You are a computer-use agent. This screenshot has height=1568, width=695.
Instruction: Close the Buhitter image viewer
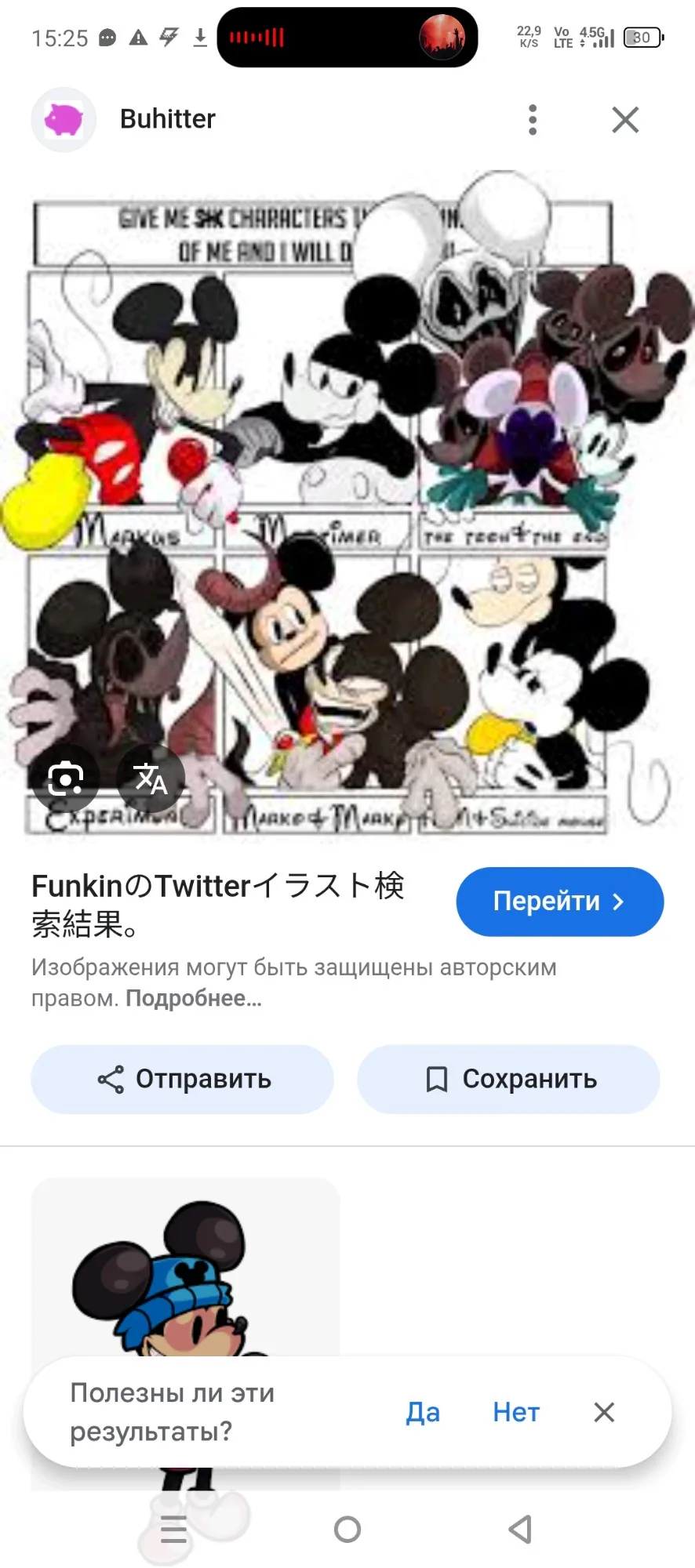(x=625, y=120)
